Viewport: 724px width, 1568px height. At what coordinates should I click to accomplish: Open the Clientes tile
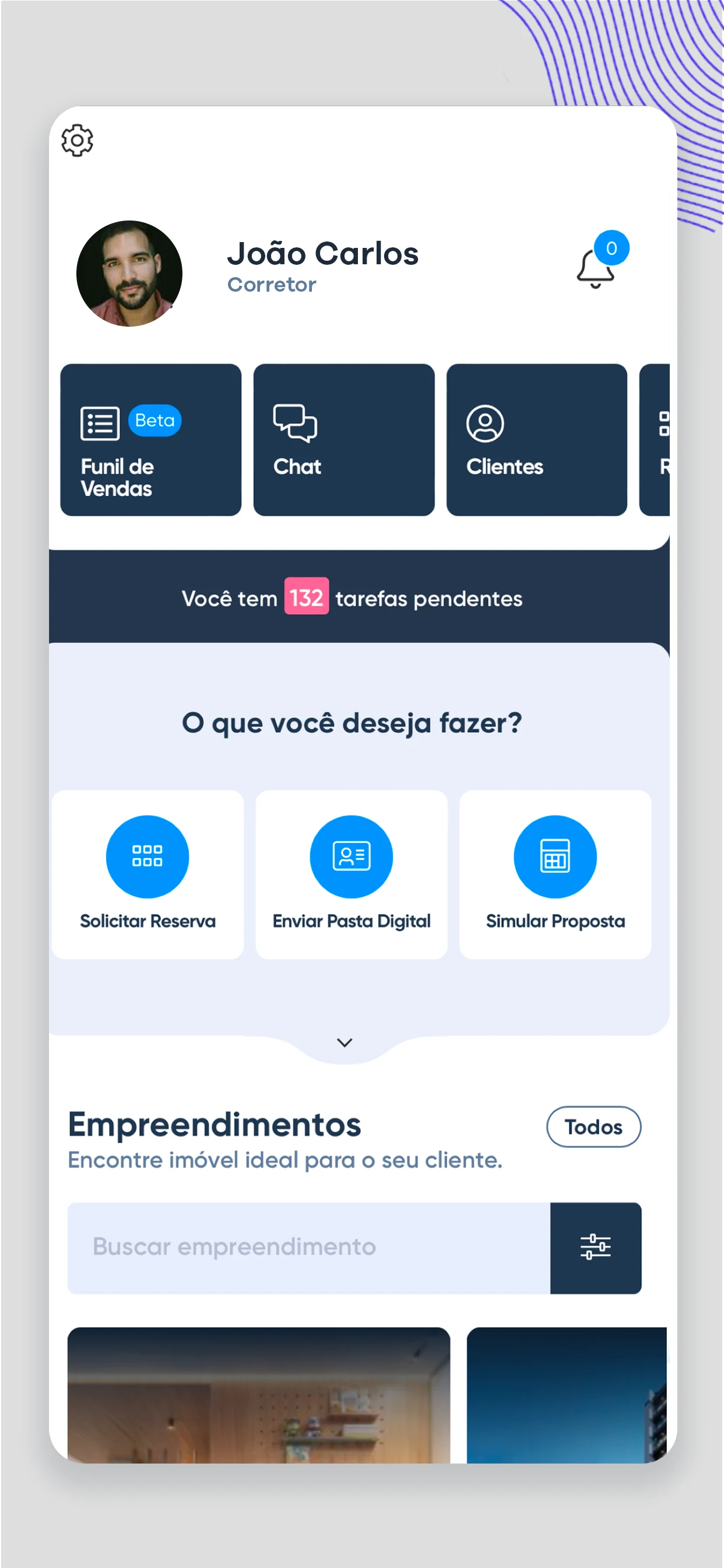point(537,439)
